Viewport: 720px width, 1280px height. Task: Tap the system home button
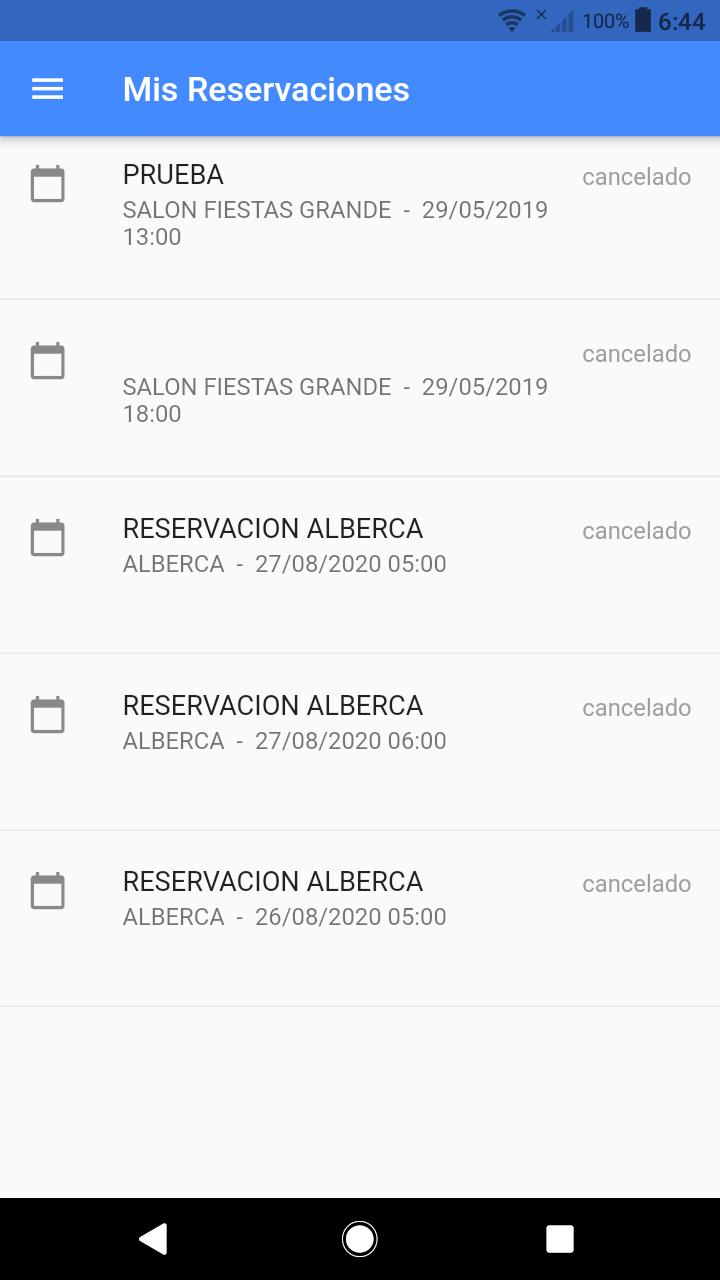pos(360,1239)
